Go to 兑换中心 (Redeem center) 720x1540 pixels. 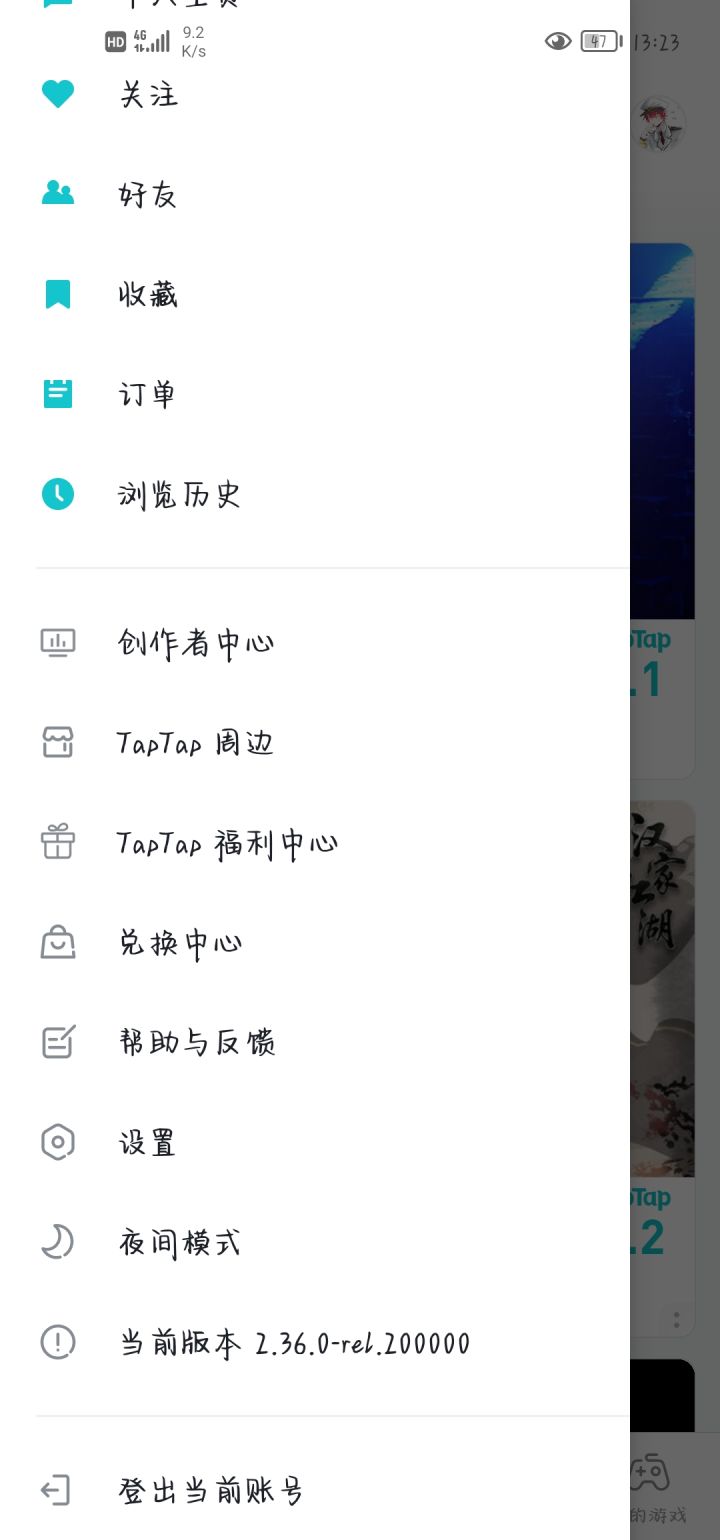point(180,943)
